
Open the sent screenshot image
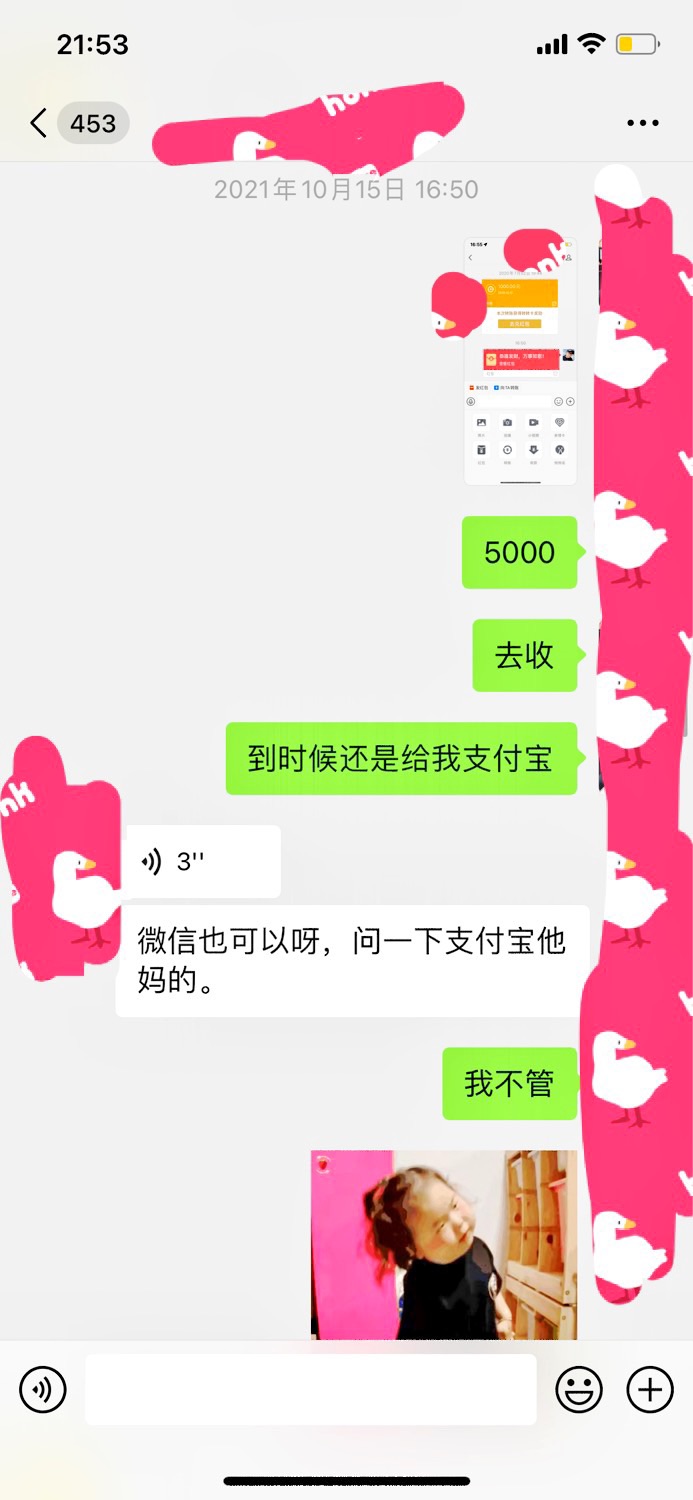click(x=520, y=361)
